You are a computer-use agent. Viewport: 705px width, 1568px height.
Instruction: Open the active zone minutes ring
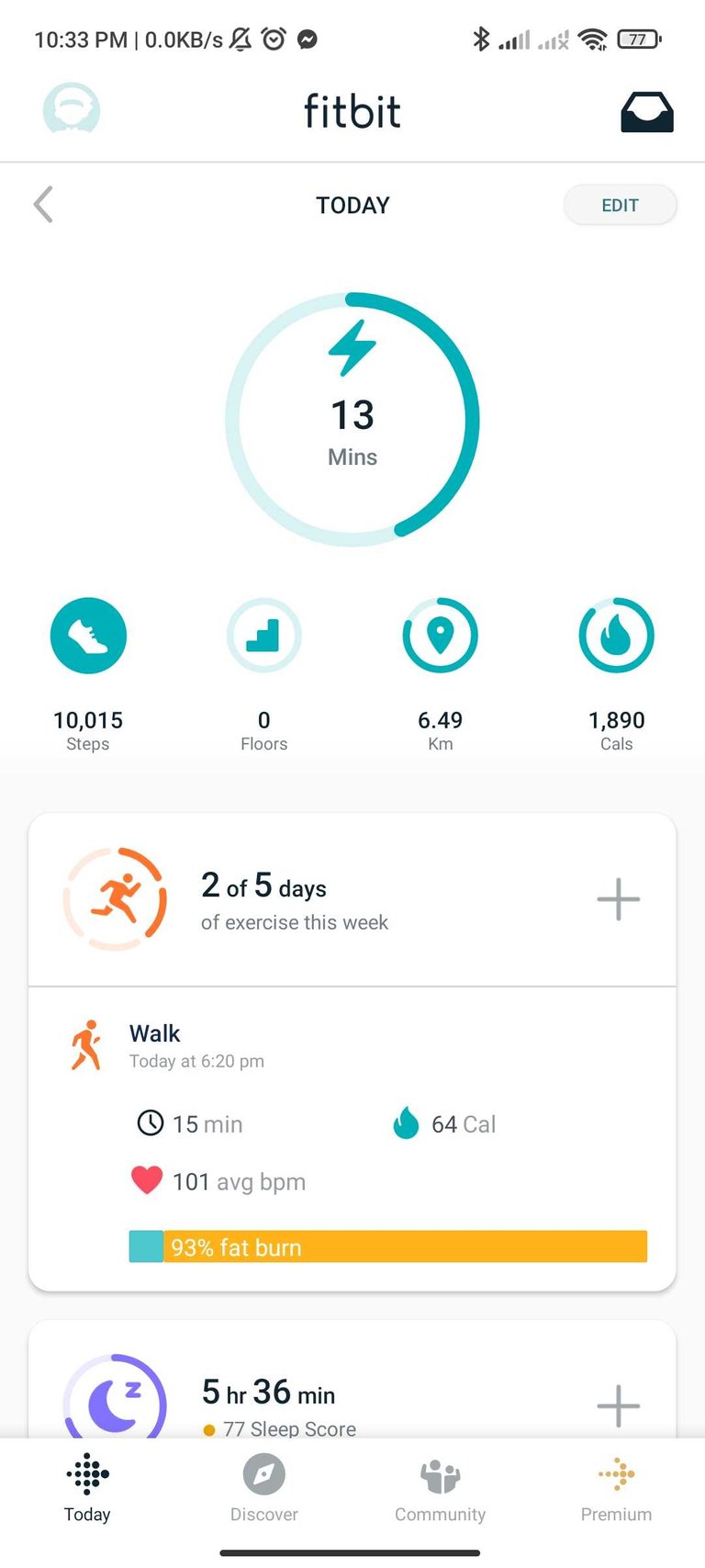(x=352, y=420)
